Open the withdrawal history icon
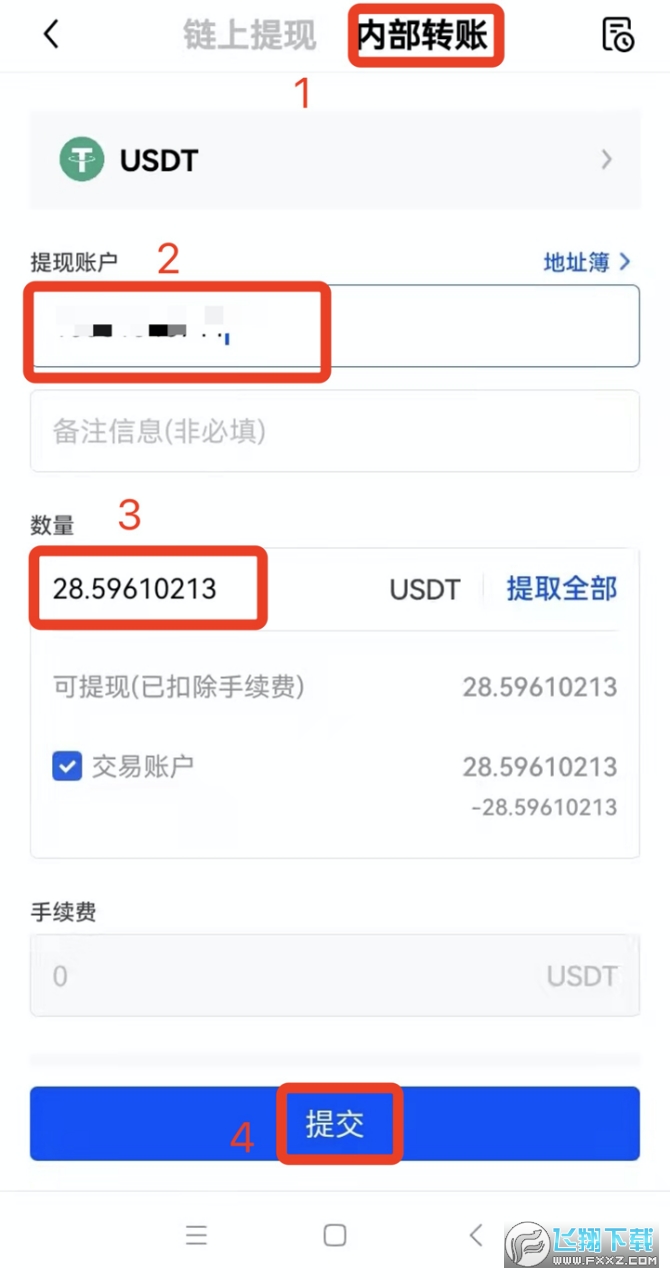Viewport: 670px width, 1280px height. (x=617, y=35)
